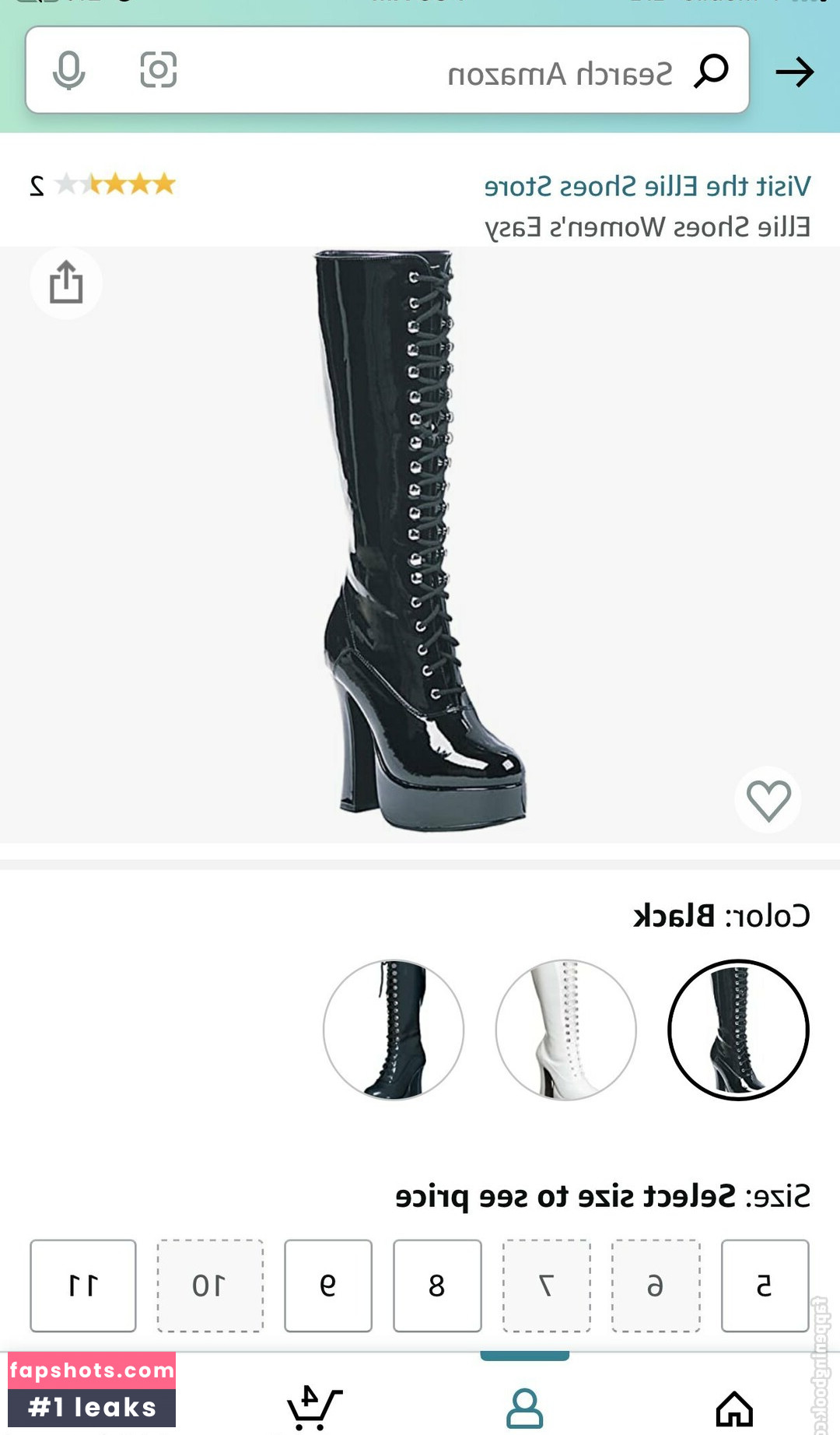Image resolution: width=840 pixels, height=1435 pixels.
Task: Choose size 8
Action: tap(437, 1286)
